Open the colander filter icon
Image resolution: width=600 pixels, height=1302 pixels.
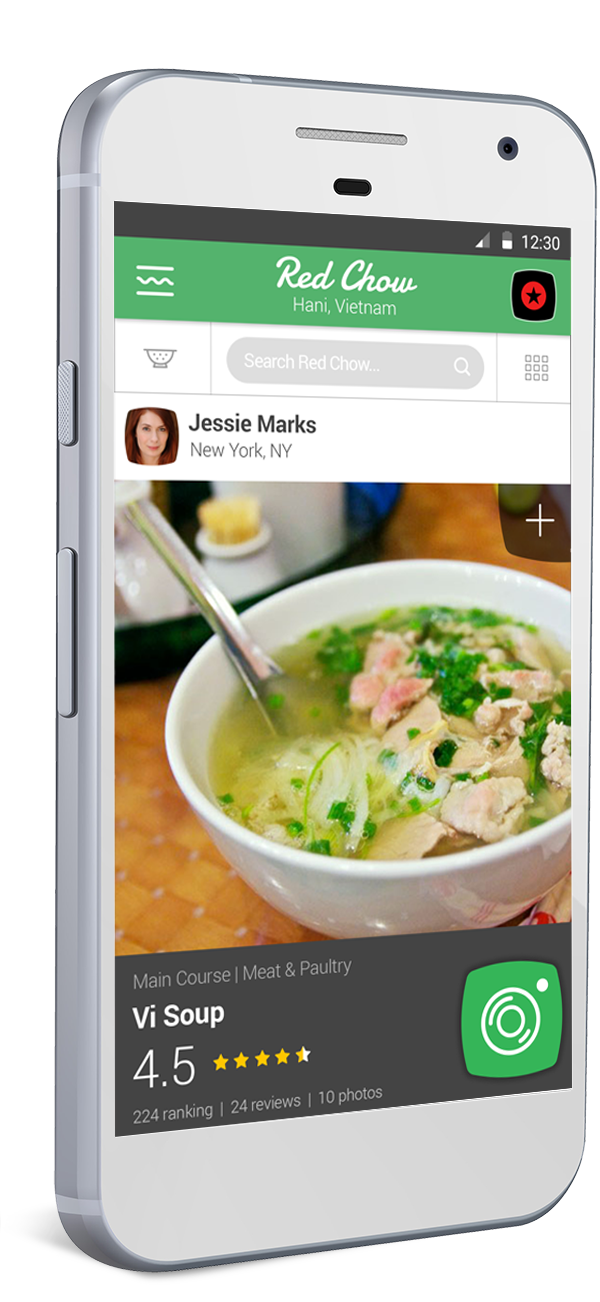(159, 359)
